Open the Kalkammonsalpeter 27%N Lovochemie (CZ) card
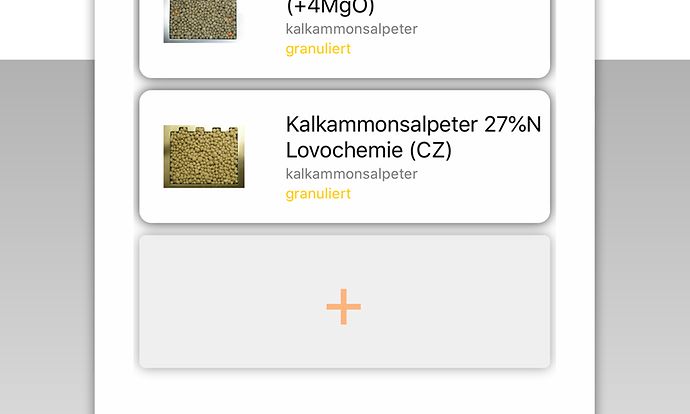 click(344, 156)
